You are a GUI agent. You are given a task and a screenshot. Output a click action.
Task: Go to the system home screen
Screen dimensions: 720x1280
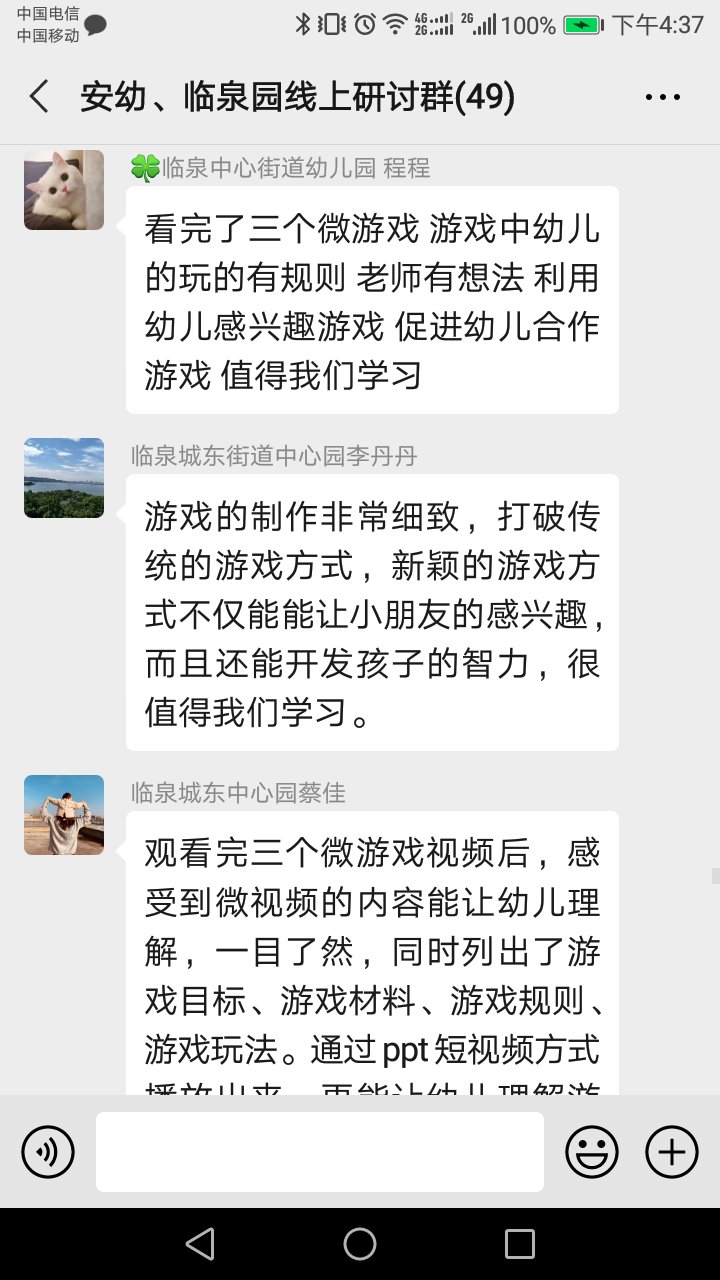(360, 1244)
